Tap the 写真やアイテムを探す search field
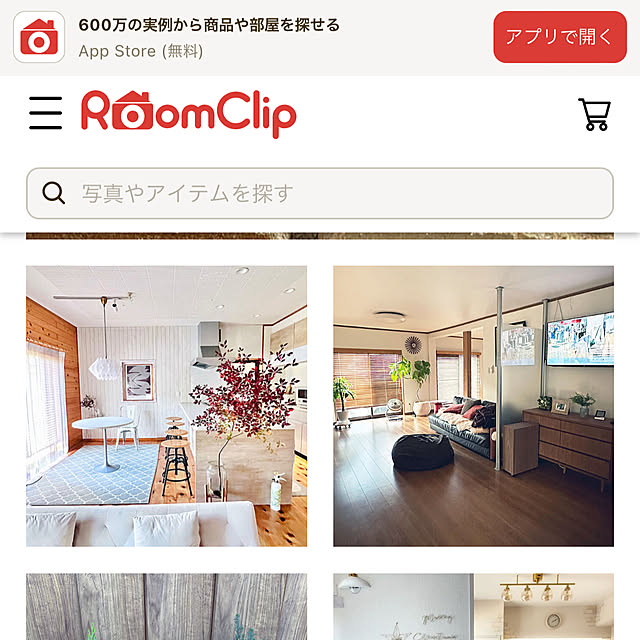This screenshot has height=640, width=640. (320, 193)
